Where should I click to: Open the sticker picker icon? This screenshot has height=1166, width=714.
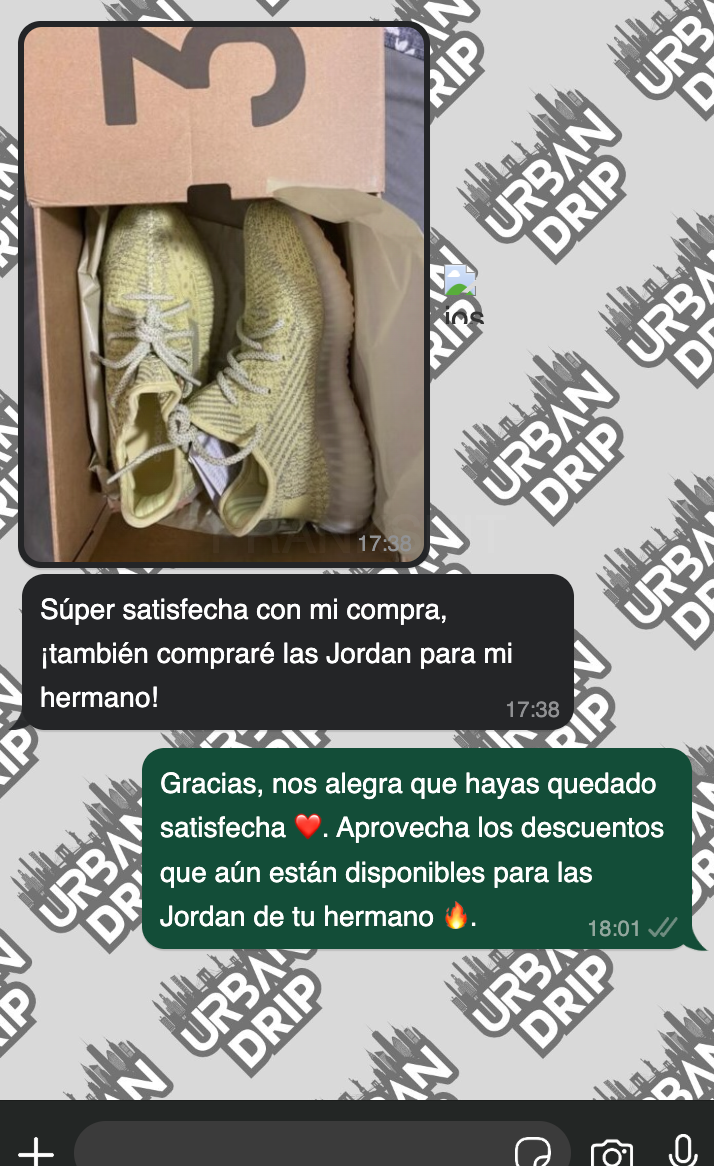(533, 1150)
